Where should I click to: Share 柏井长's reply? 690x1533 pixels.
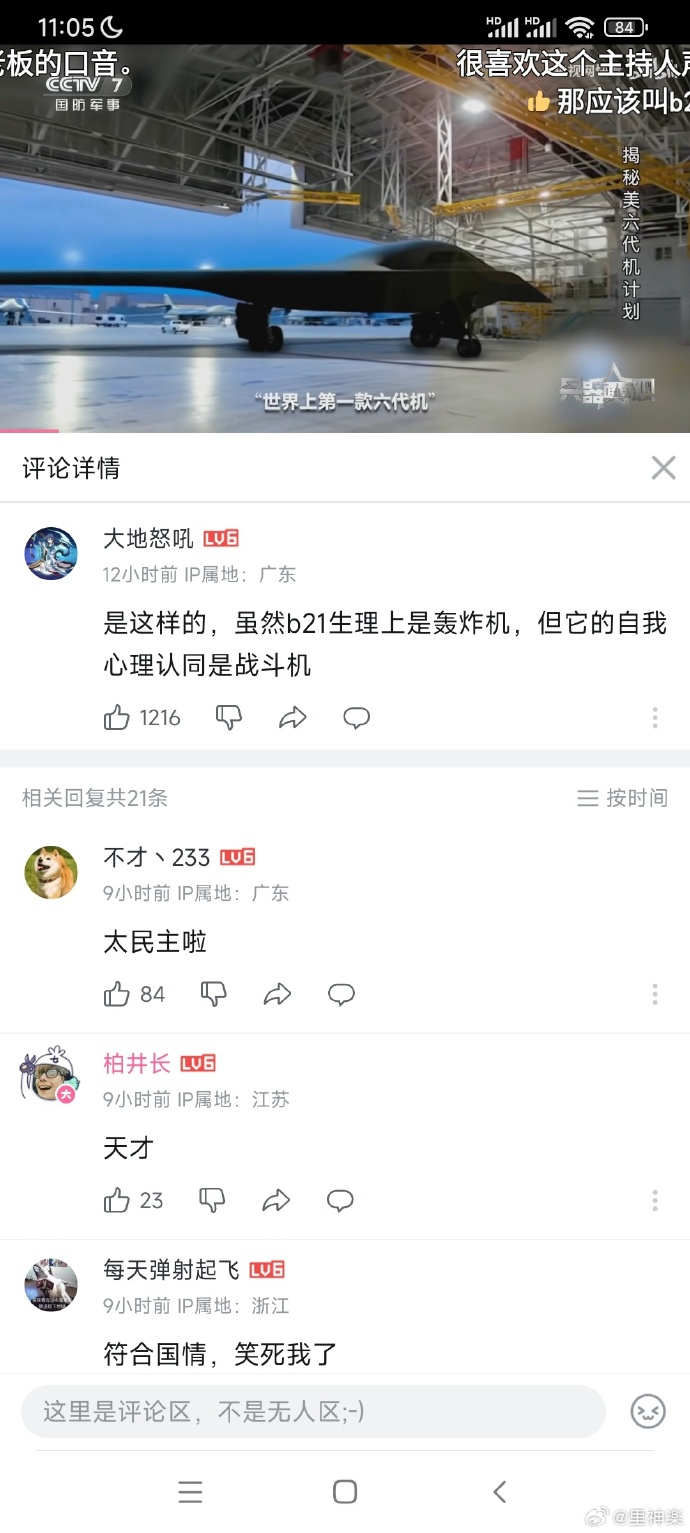click(x=276, y=1200)
